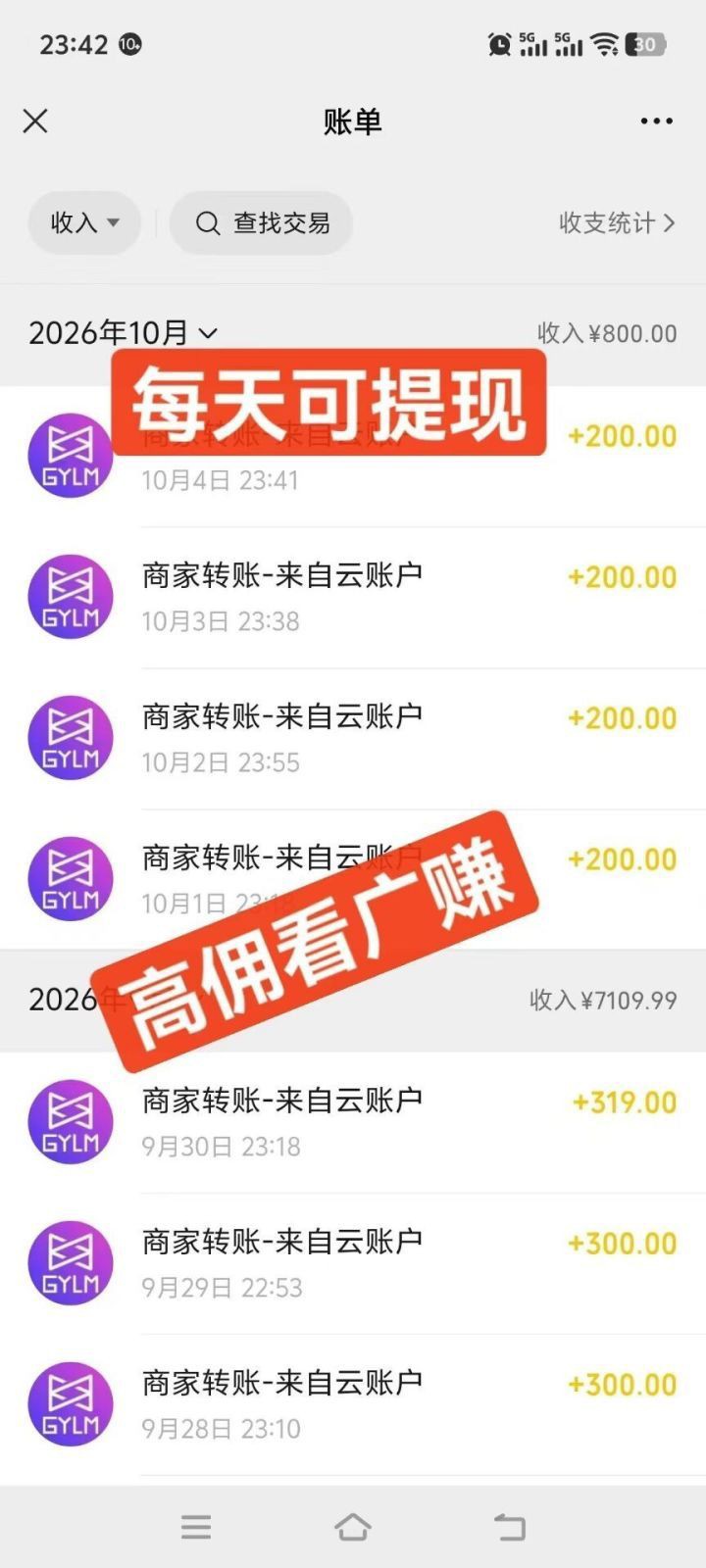Open the three-dot more options menu
This screenshot has height=1568, width=706.
coord(656,122)
